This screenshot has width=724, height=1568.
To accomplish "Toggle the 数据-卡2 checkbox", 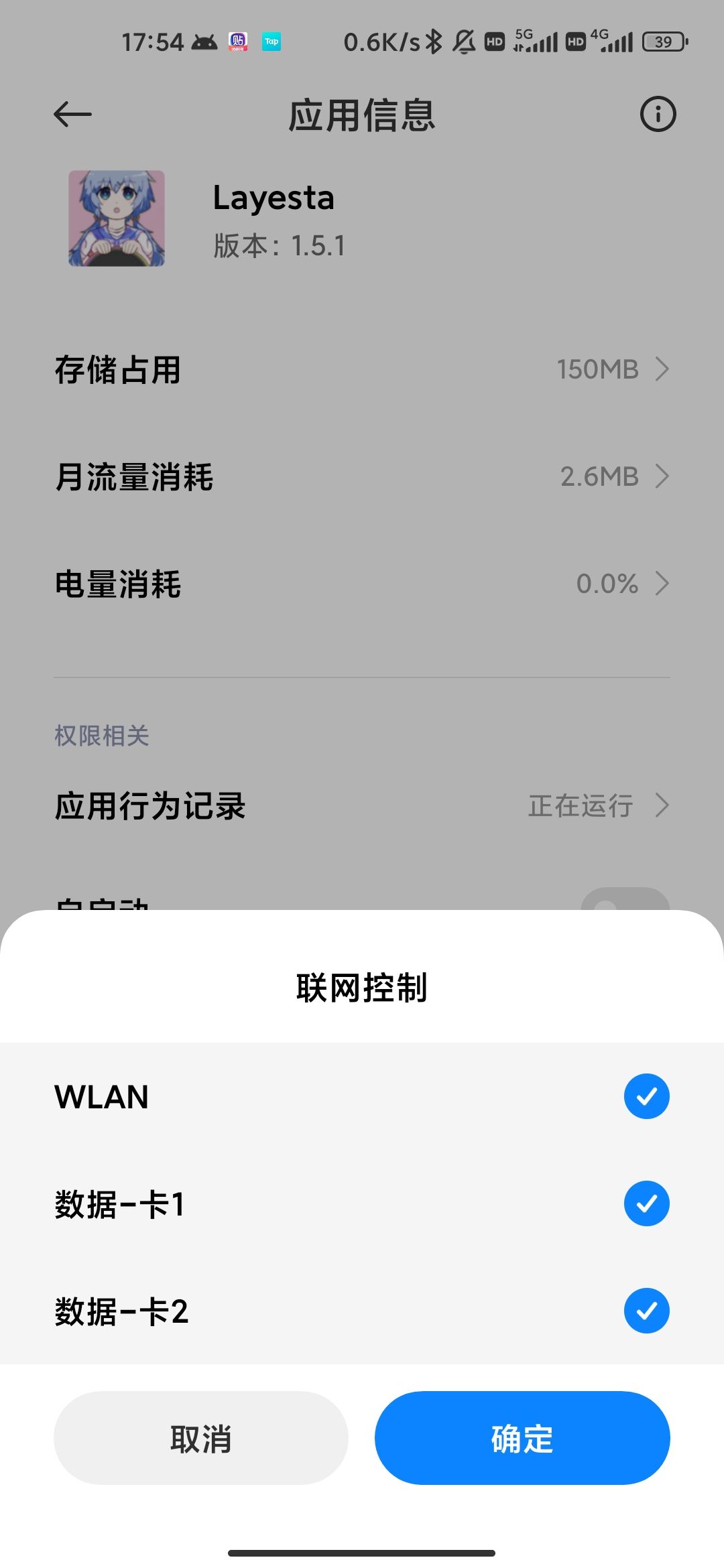I will click(646, 1310).
